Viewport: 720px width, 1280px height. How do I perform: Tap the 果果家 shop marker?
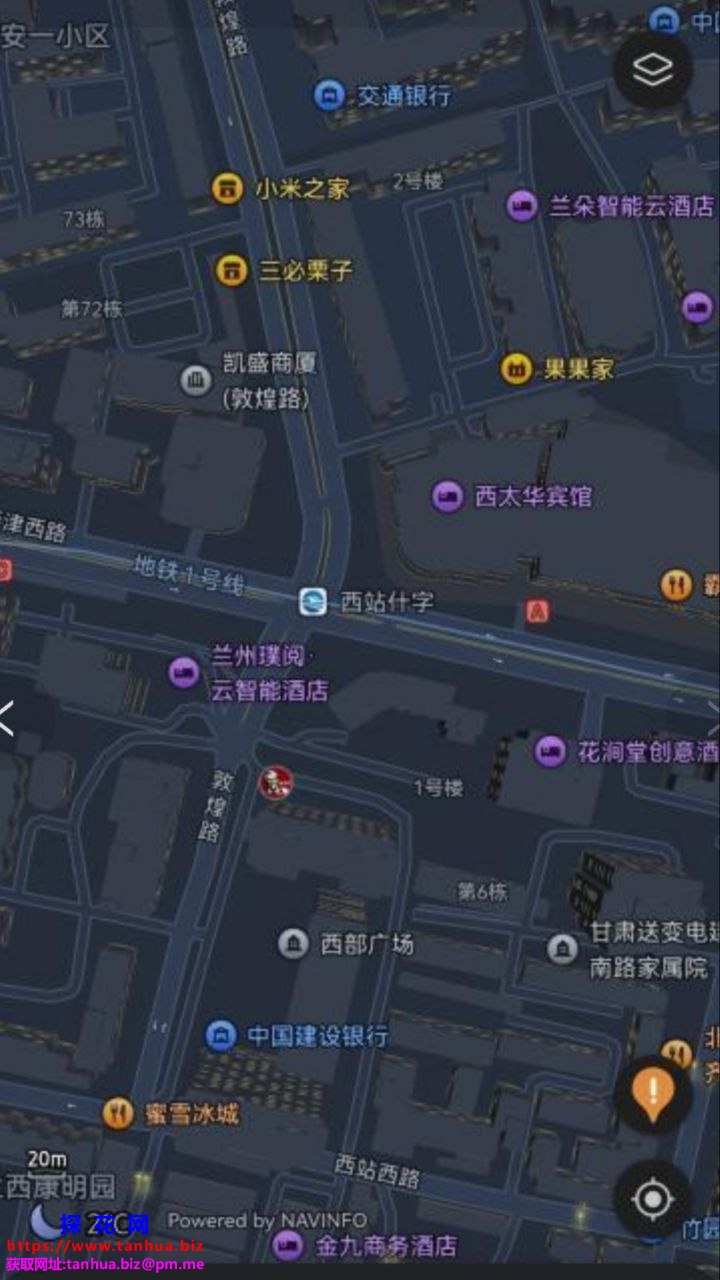[516, 369]
